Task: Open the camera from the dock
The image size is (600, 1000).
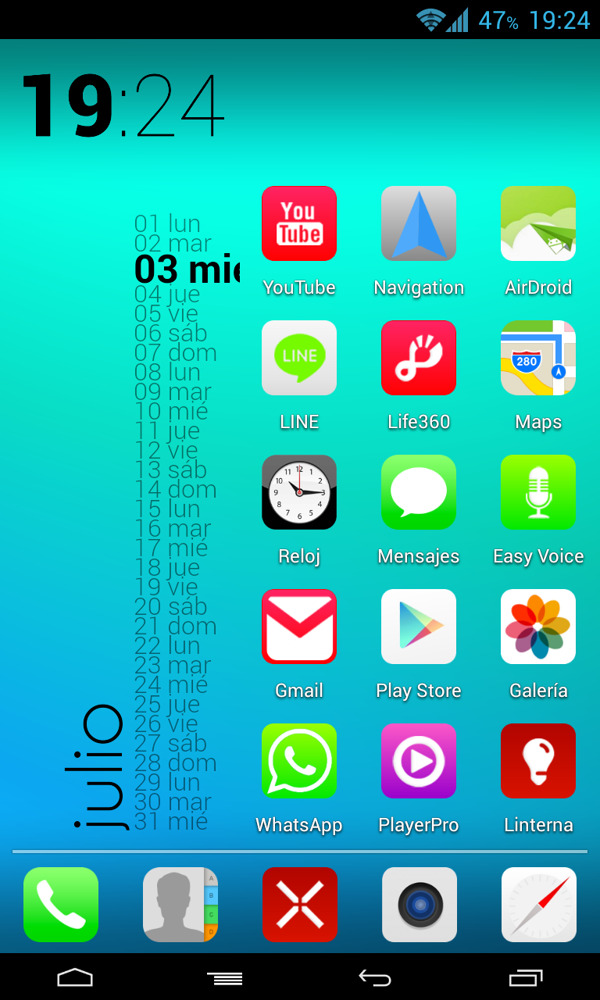Action: tap(419, 905)
